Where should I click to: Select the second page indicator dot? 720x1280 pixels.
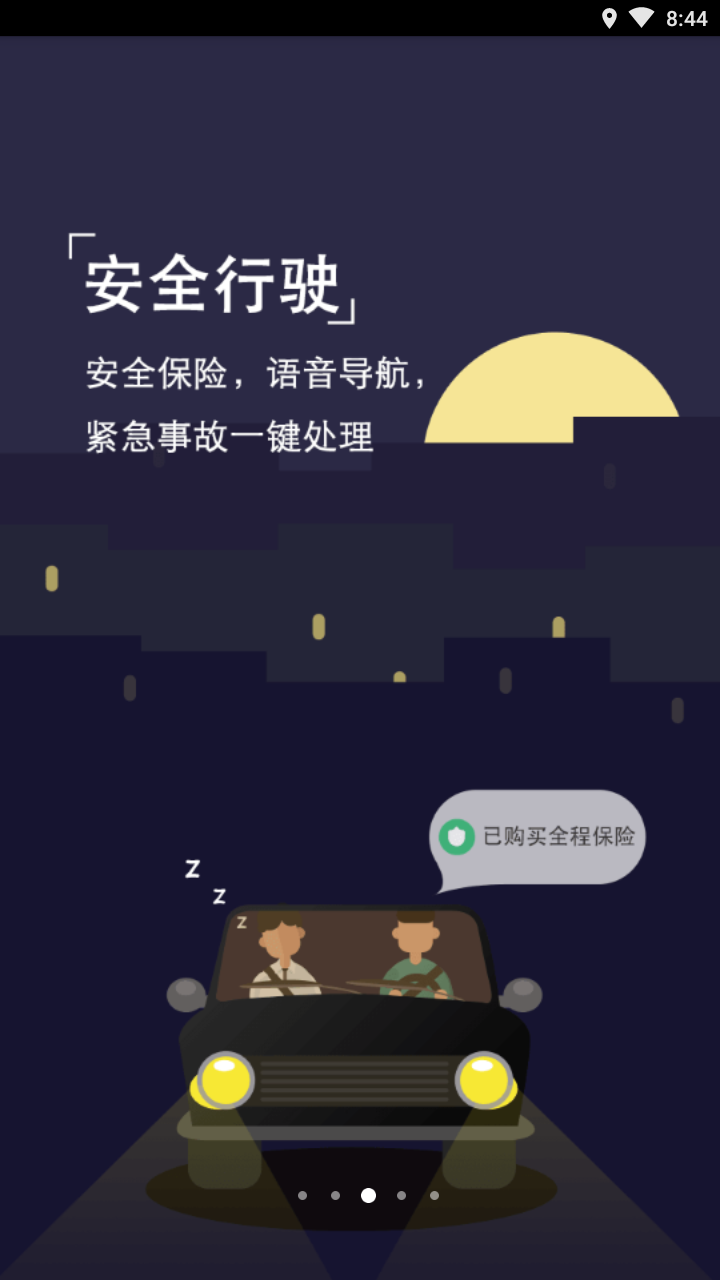(x=335, y=1195)
